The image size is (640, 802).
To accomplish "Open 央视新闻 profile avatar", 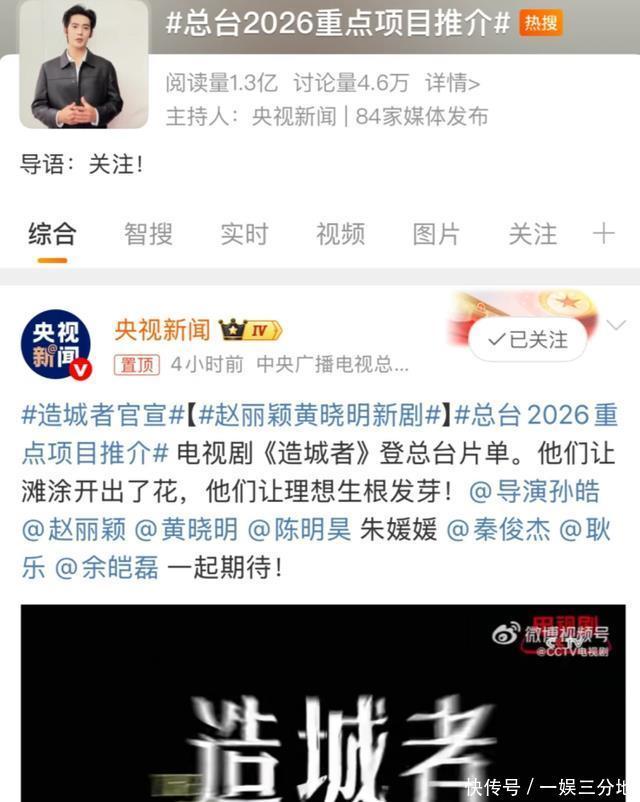I will 56,345.
